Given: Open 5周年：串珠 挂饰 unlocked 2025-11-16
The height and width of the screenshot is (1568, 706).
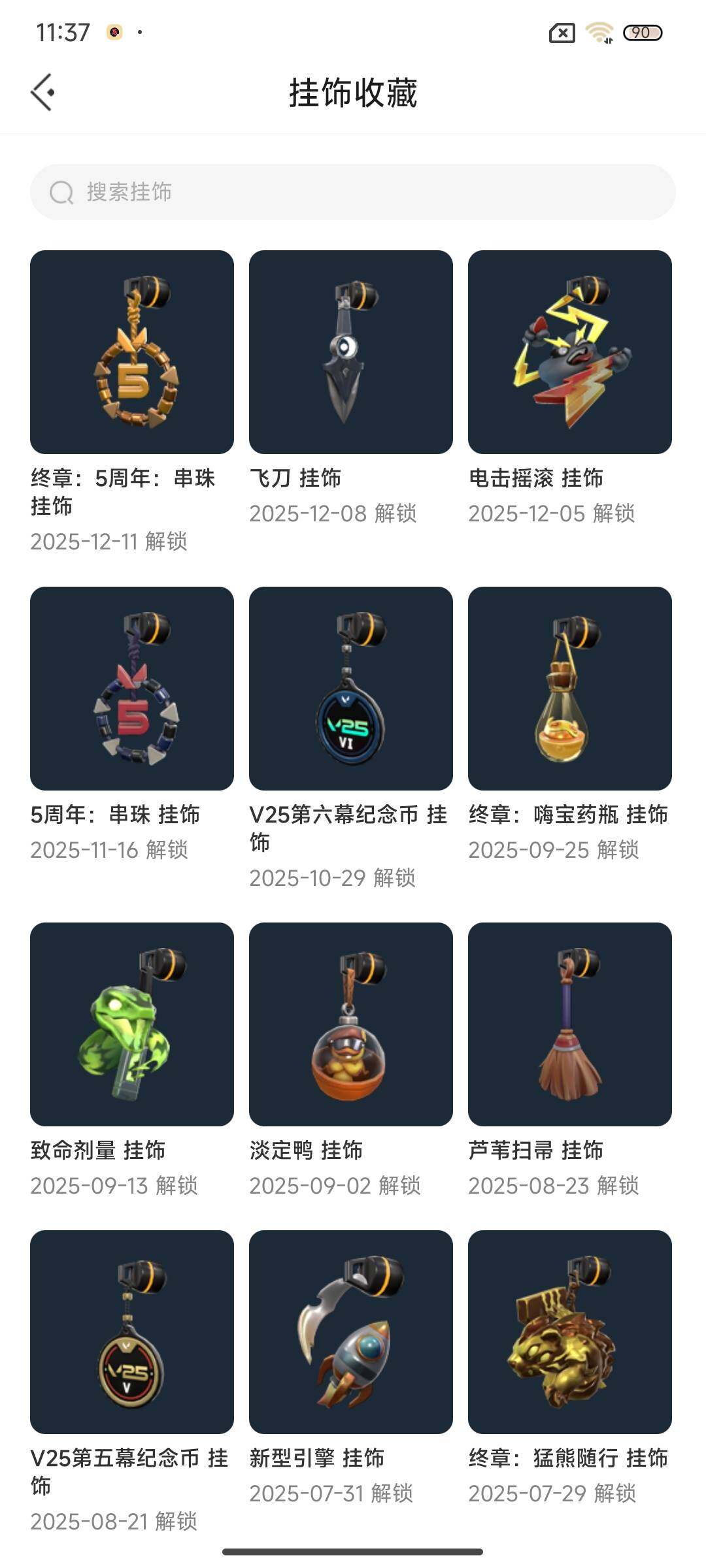Looking at the screenshot, I should [132, 689].
